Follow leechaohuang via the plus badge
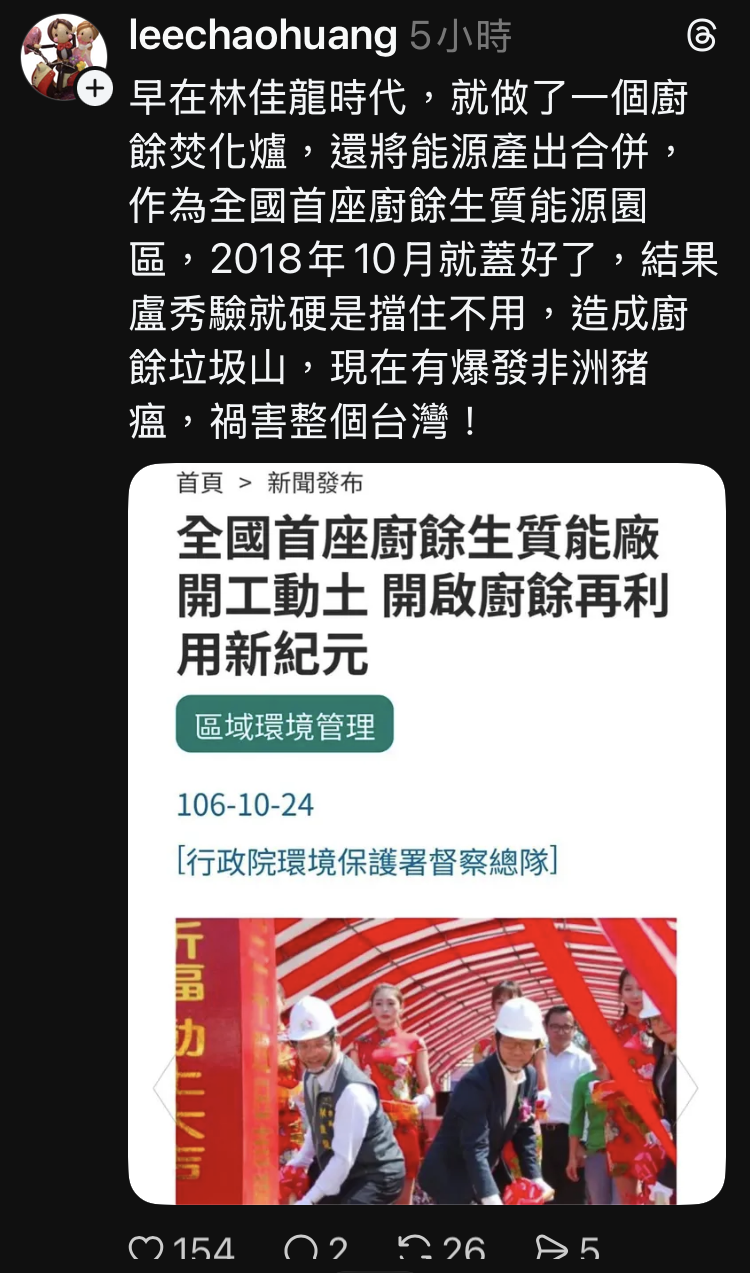Viewport: 750px width, 1273px height. point(94,89)
